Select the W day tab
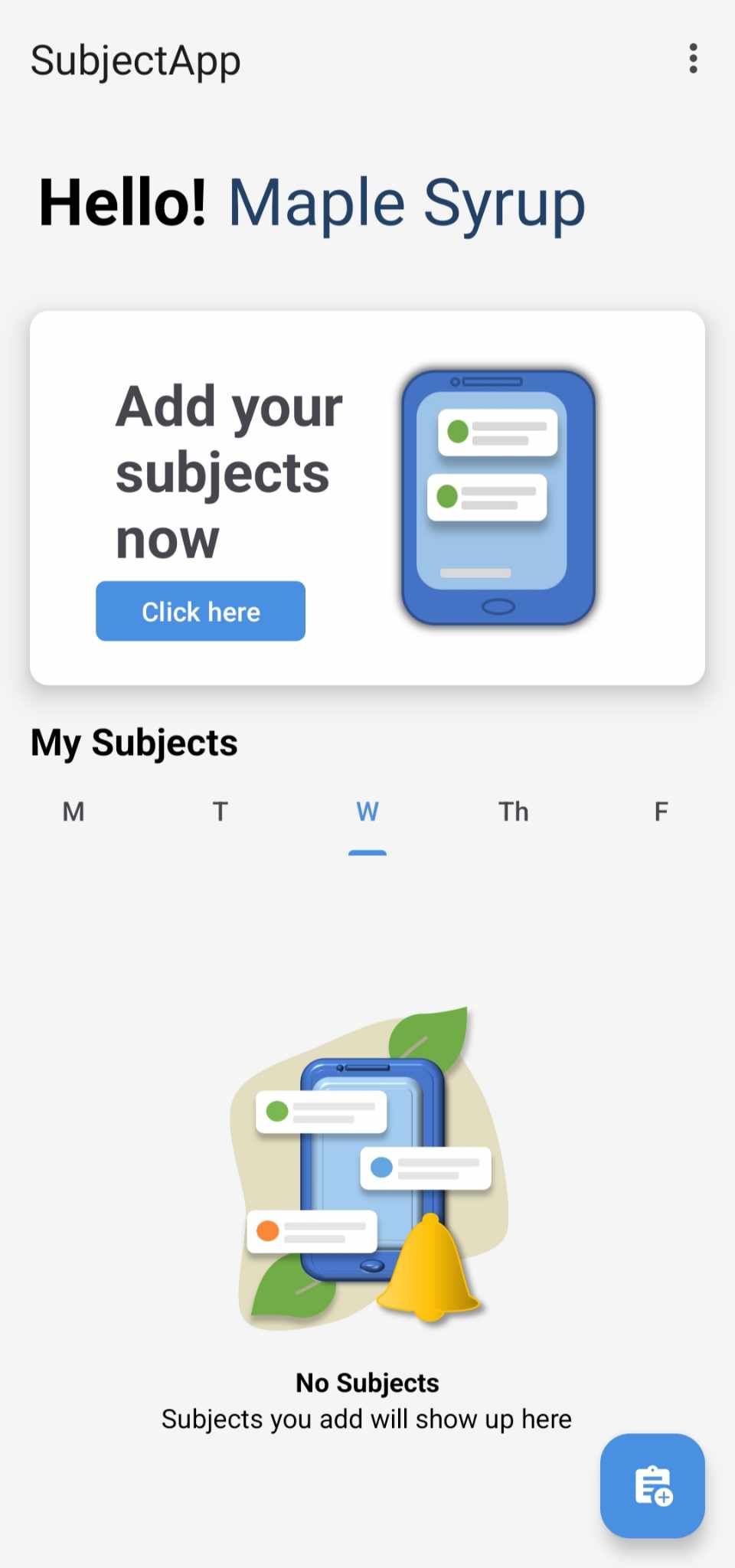 pyautogui.click(x=367, y=812)
